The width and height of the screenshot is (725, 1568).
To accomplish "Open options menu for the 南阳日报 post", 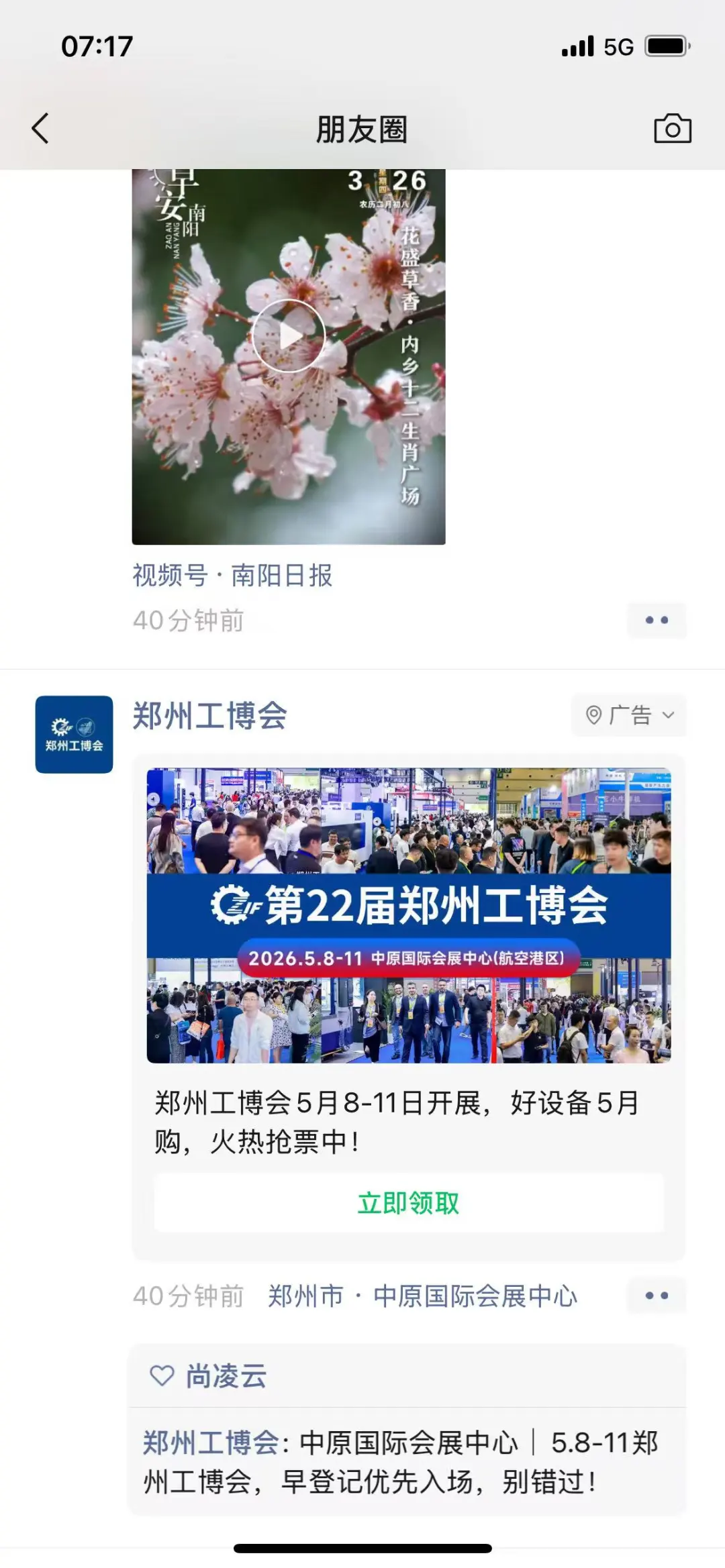I will pyautogui.click(x=656, y=621).
